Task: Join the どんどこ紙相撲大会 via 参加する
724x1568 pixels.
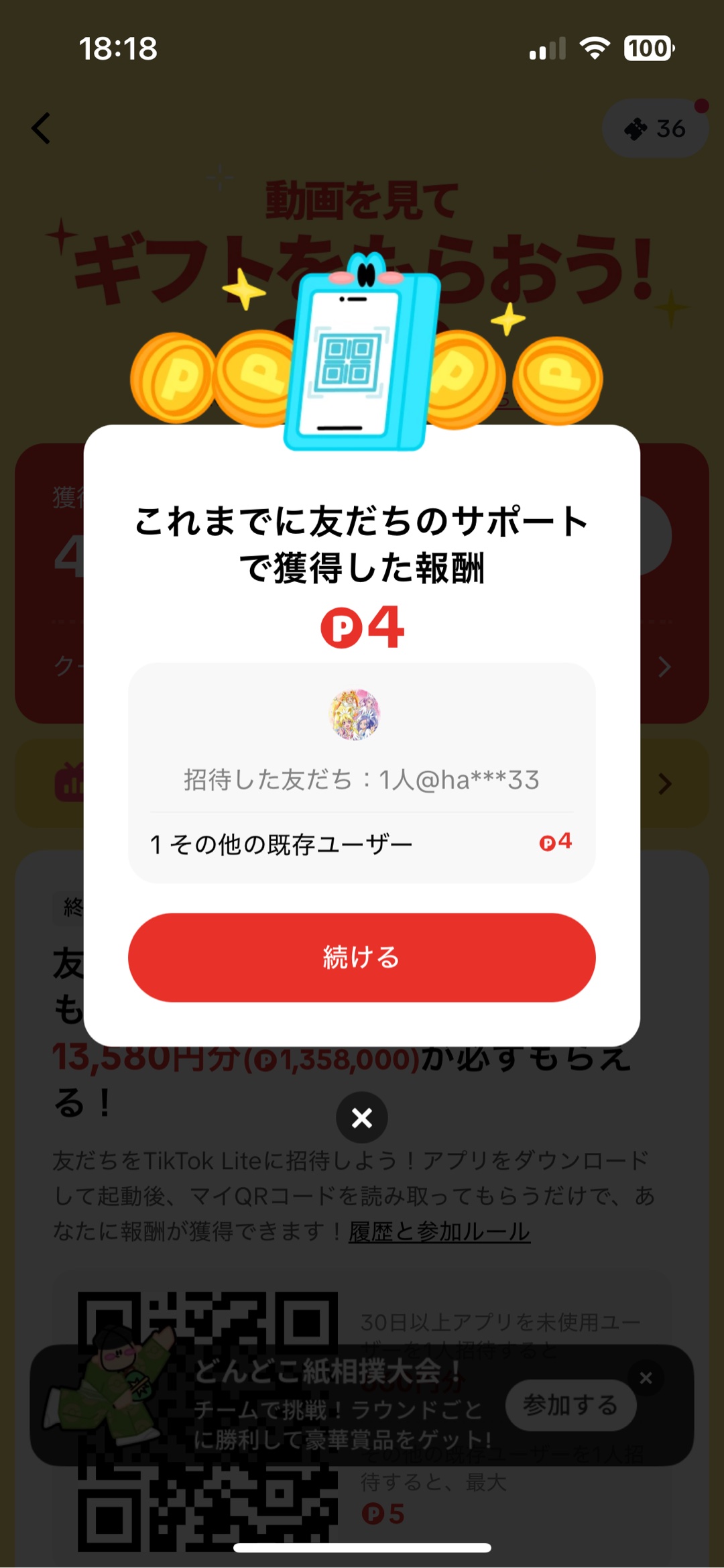Action: click(x=570, y=1404)
